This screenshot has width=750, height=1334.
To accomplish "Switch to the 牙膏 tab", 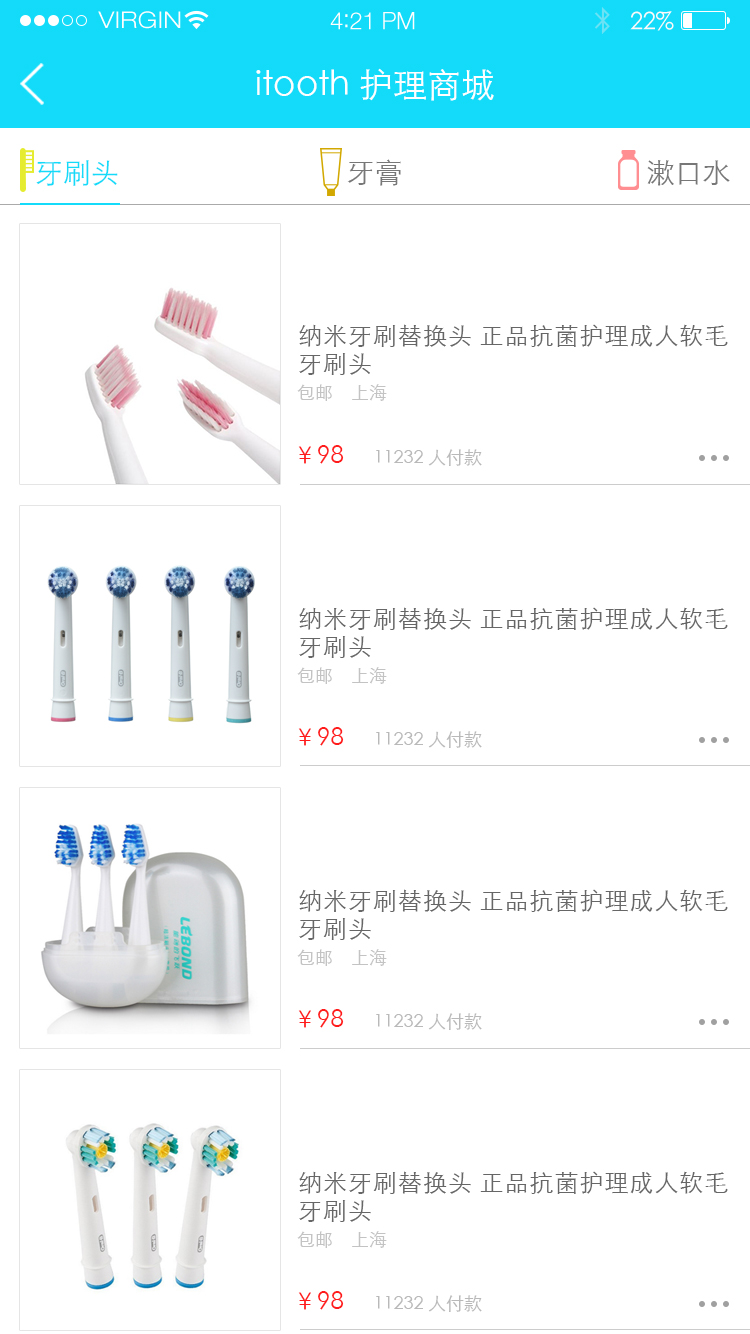I will [x=361, y=172].
